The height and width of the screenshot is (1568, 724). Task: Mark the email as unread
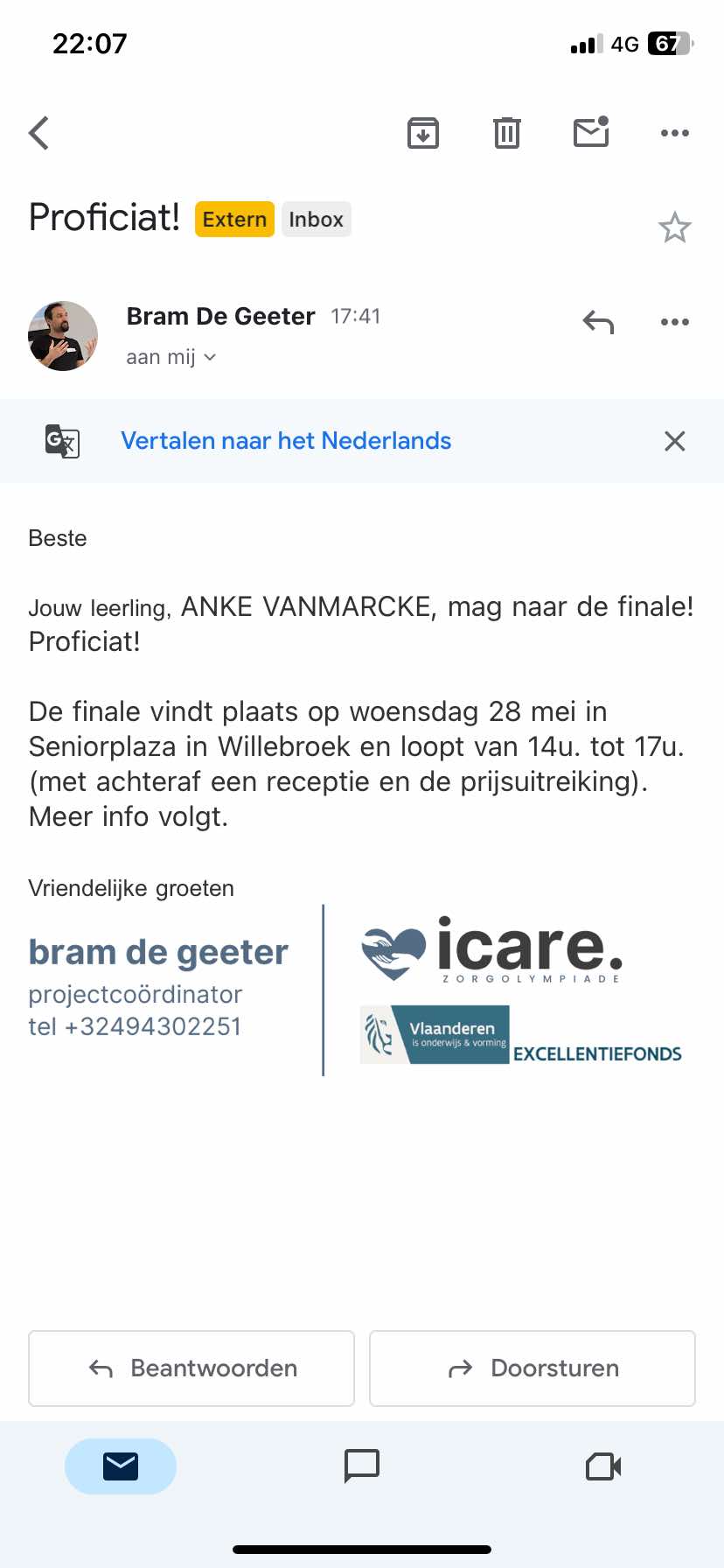[x=591, y=133]
